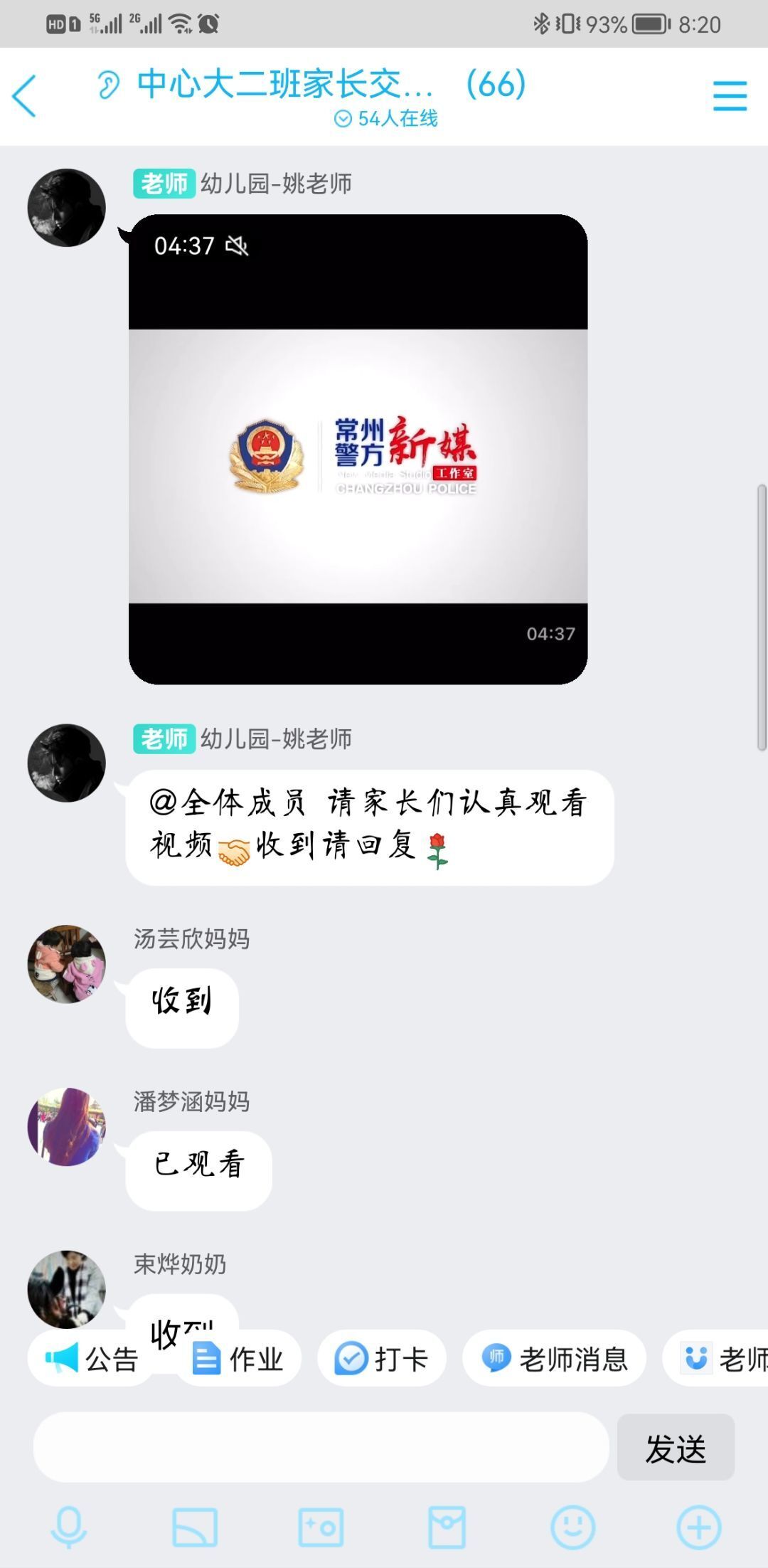Record a voice message with microphone icon
Screen dimensions: 768x1568
(69, 1527)
